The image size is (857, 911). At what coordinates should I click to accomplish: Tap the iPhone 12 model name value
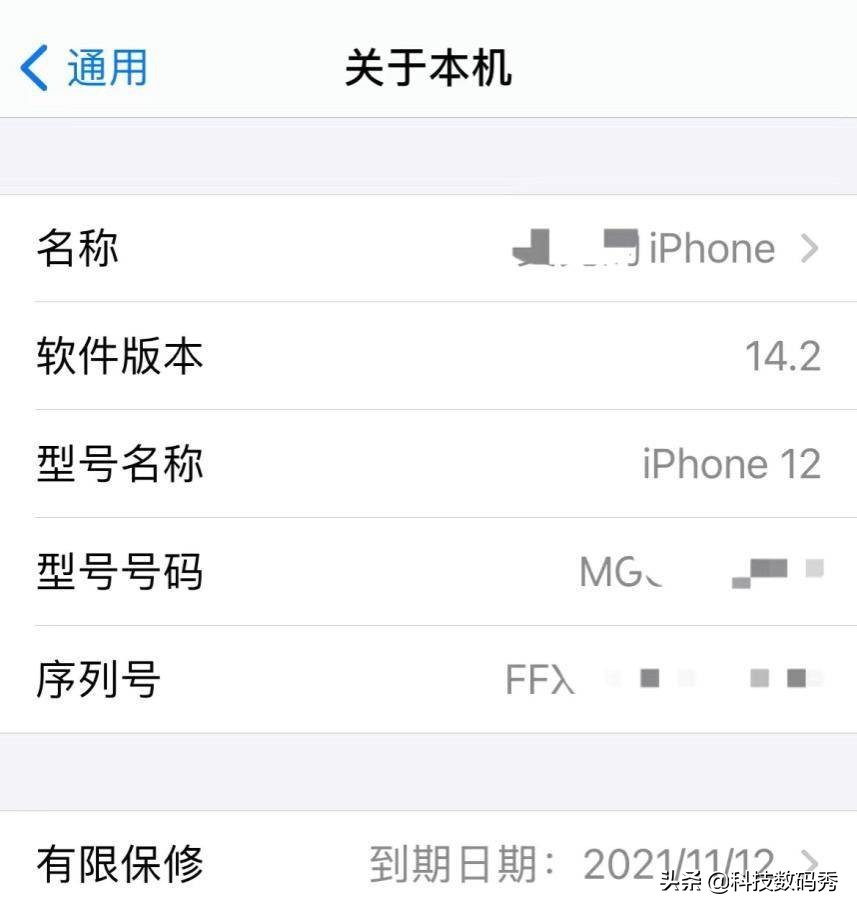731,464
